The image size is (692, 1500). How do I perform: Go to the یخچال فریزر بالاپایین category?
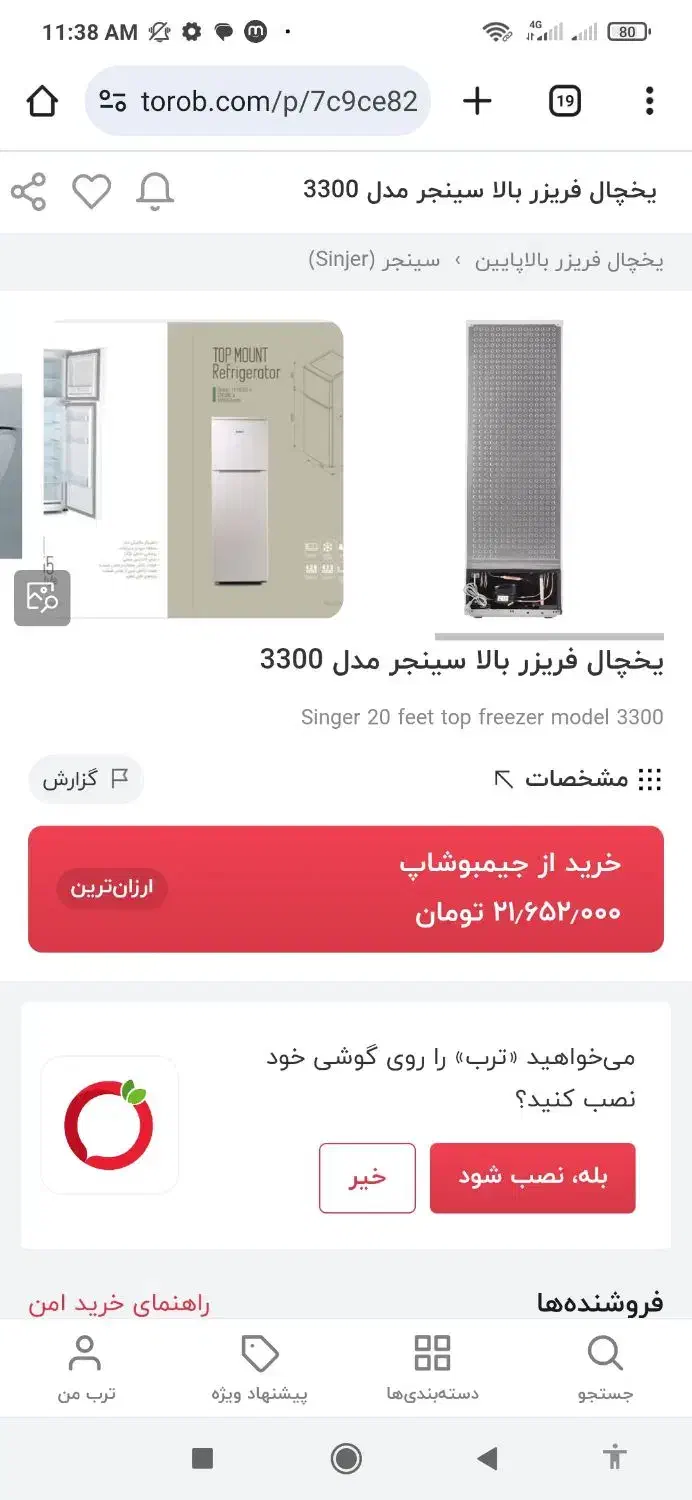[569, 261]
